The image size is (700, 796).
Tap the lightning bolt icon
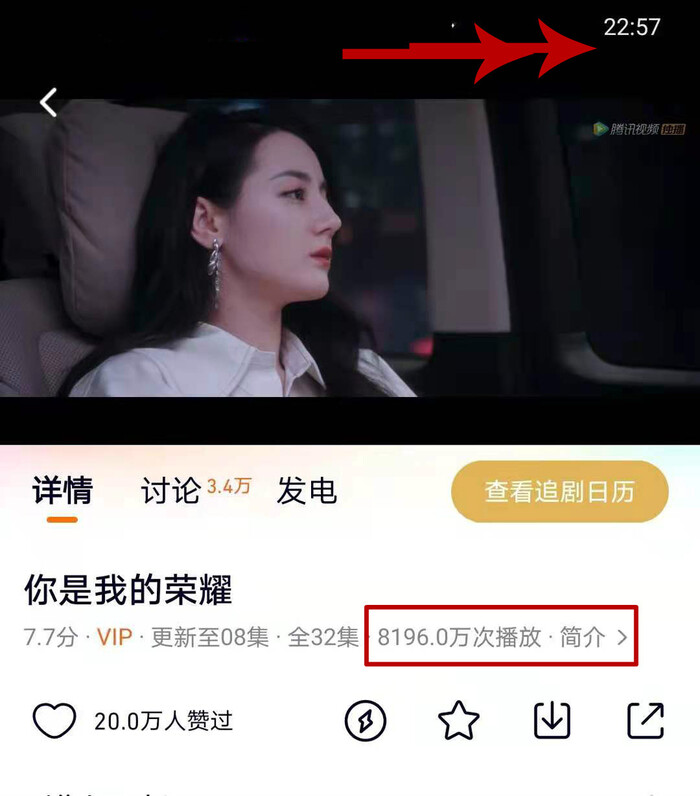coord(365,720)
